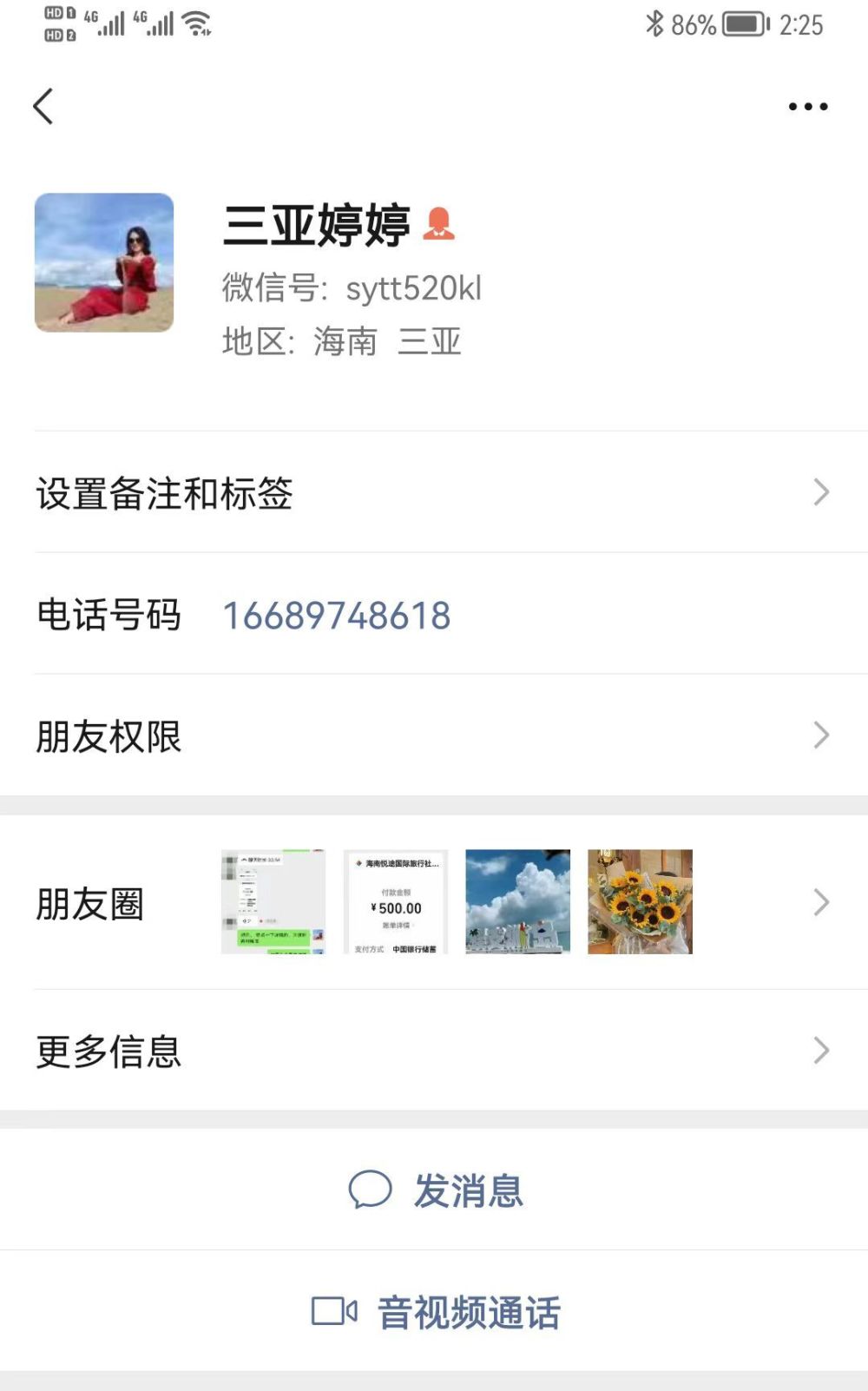This screenshot has height=1391, width=868.
Task: View the contact's profile photo
Action: [x=104, y=262]
